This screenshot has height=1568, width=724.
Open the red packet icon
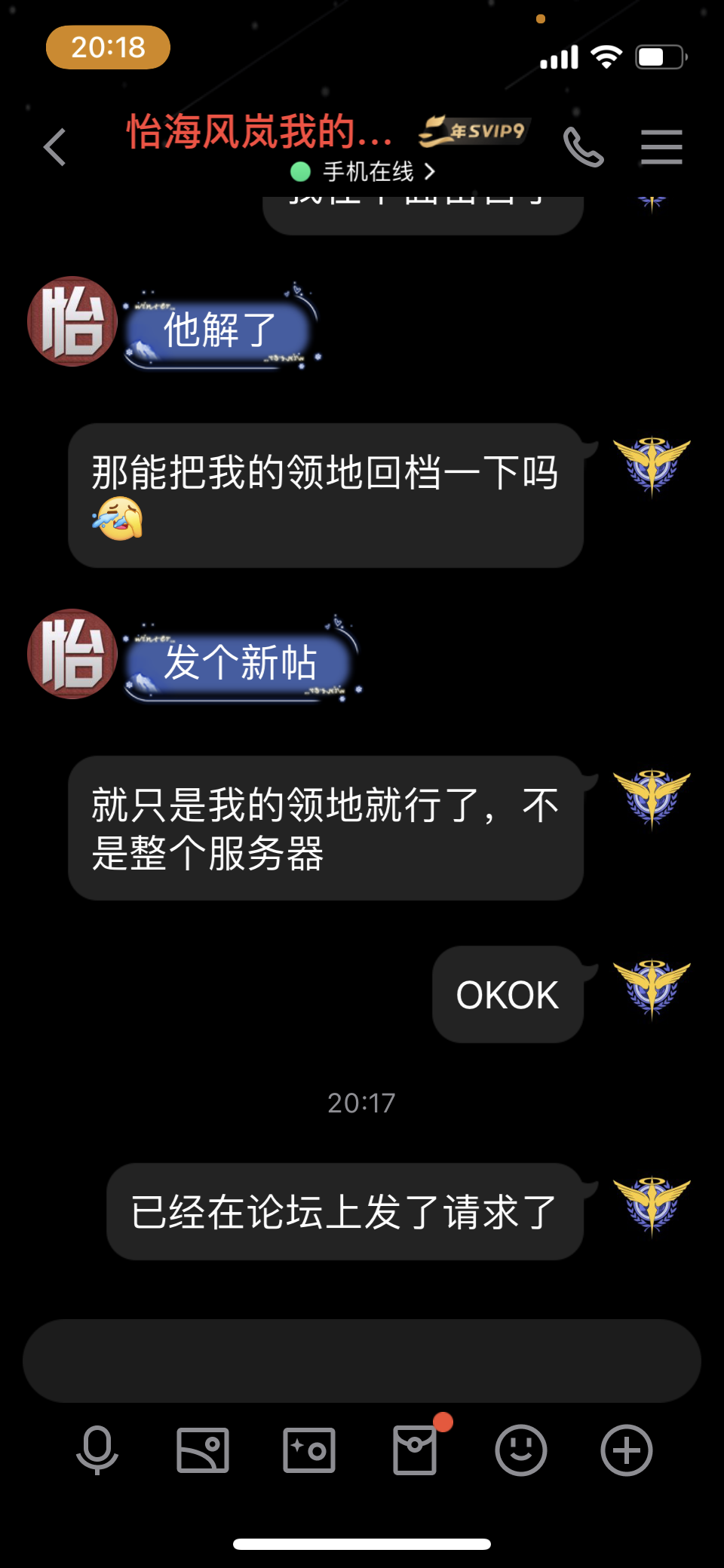pyautogui.click(x=415, y=1450)
